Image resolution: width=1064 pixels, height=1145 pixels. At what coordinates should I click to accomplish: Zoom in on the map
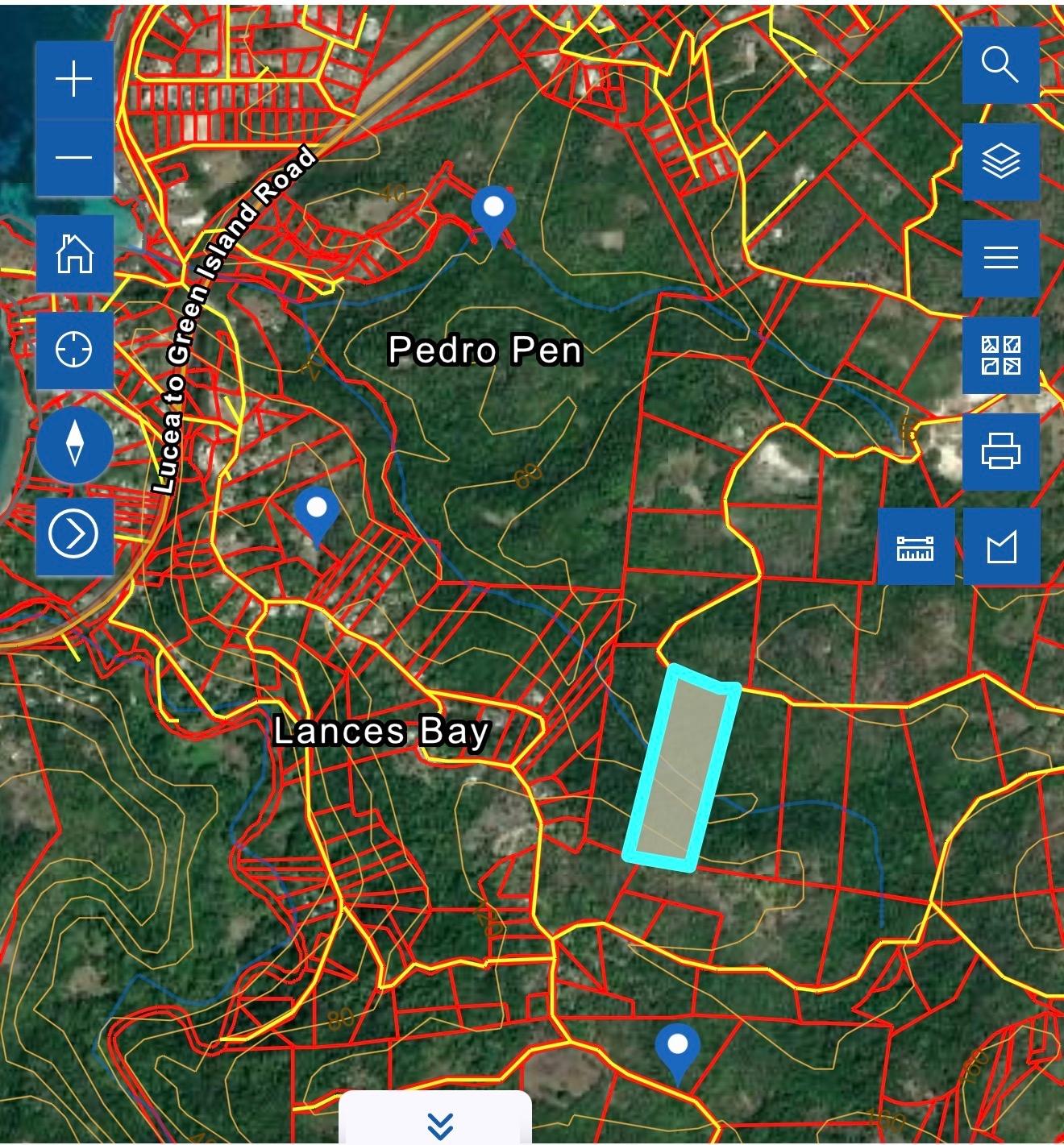[x=74, y=80]
